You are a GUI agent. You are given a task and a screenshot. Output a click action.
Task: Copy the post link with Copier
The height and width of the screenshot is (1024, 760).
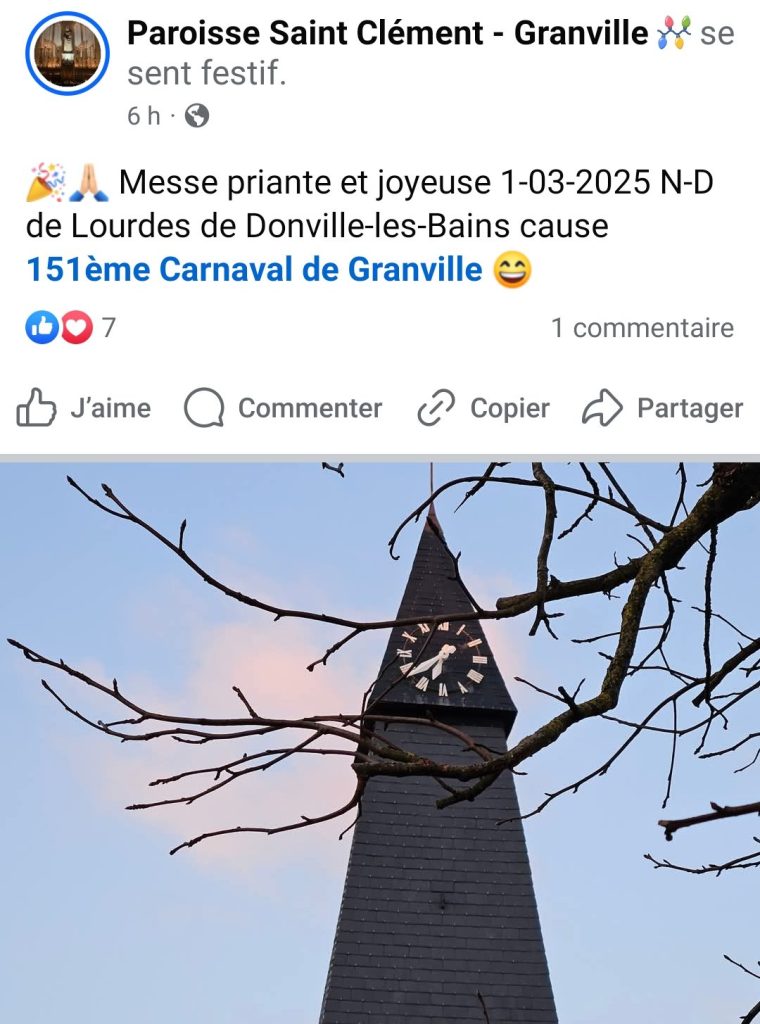pyautogui.click(x=483, y=408)
